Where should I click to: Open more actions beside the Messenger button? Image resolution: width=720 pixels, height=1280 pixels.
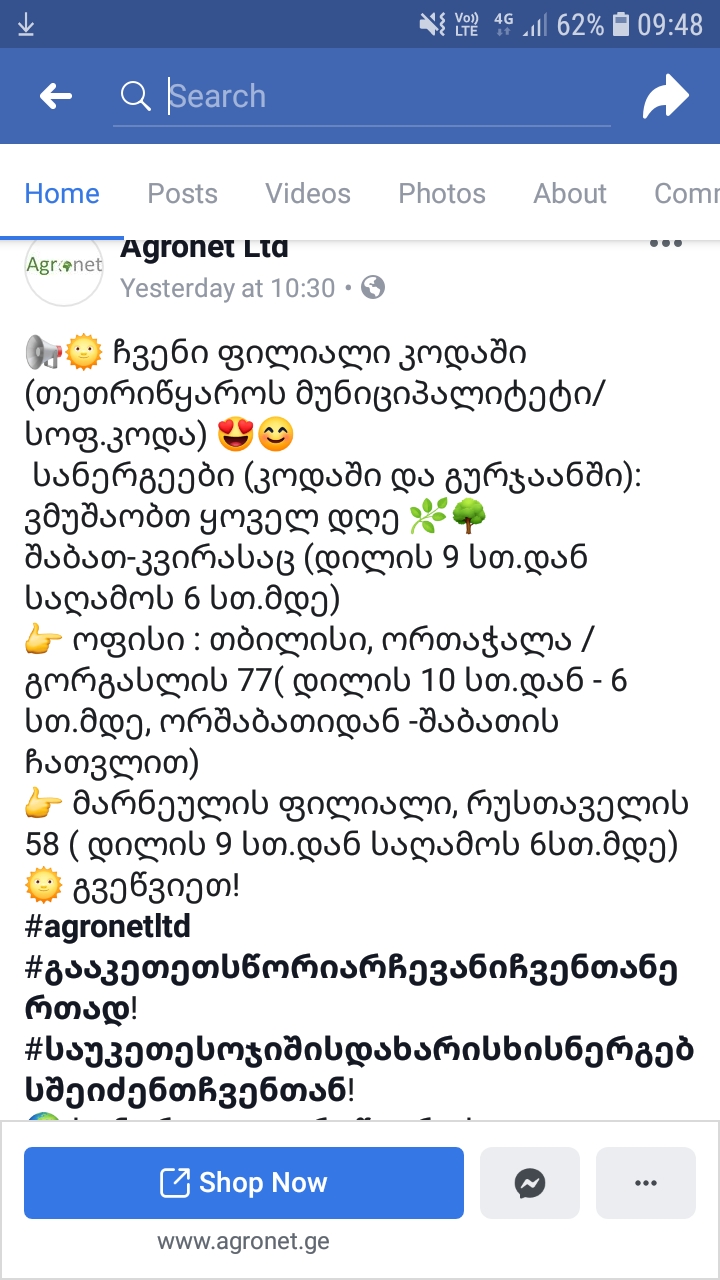646,1183
